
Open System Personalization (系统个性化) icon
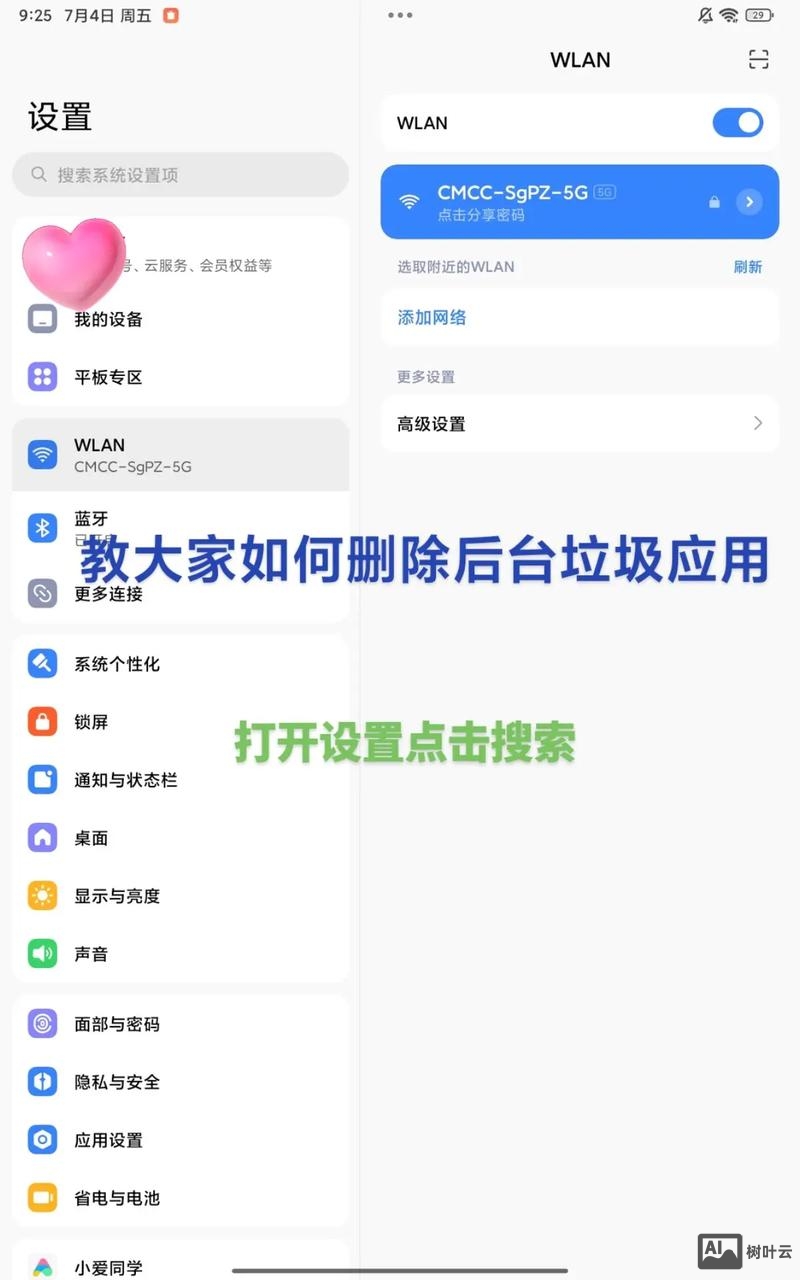tap(42, 663)
